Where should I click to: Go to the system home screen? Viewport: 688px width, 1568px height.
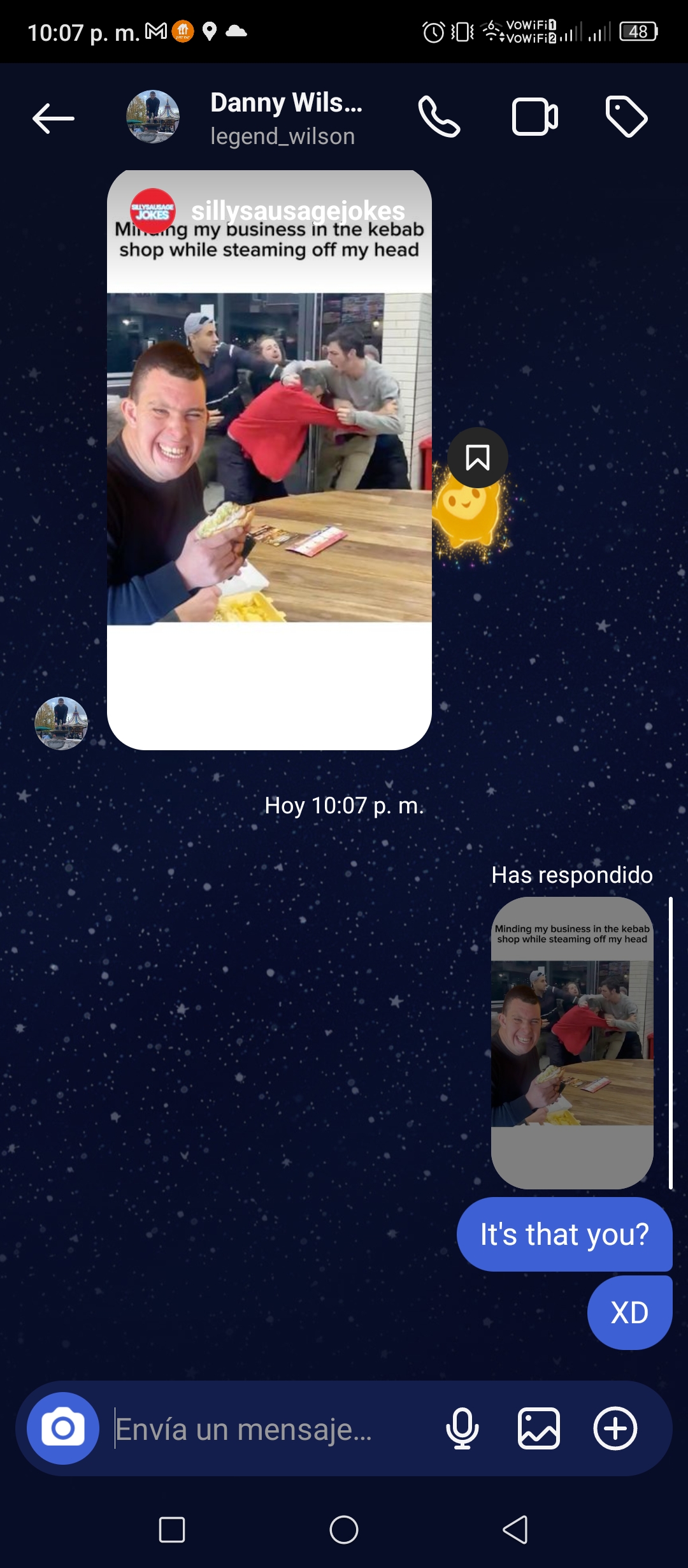coord(344,1530)
